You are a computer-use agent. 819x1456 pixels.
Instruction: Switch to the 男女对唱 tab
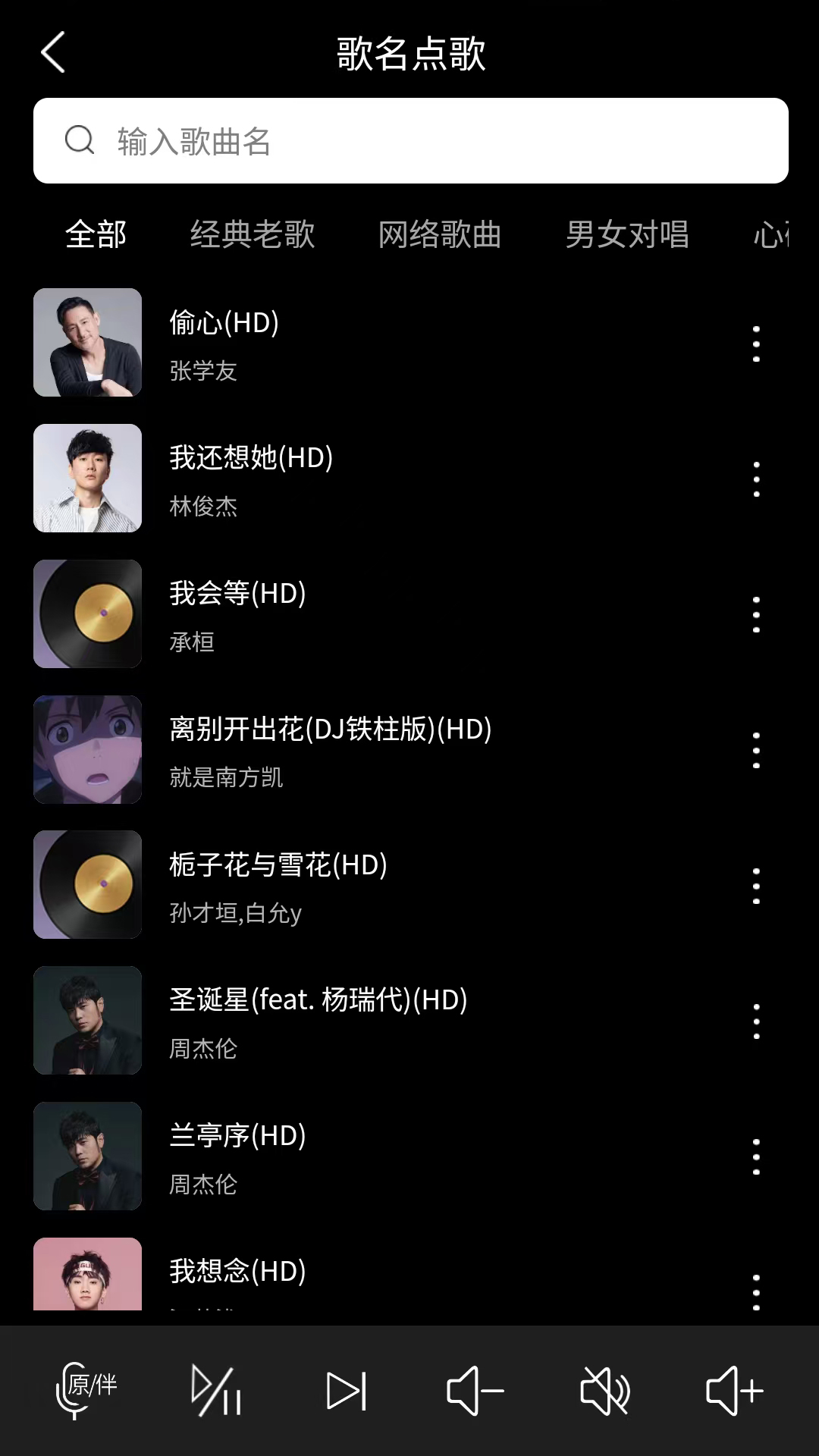627,234
